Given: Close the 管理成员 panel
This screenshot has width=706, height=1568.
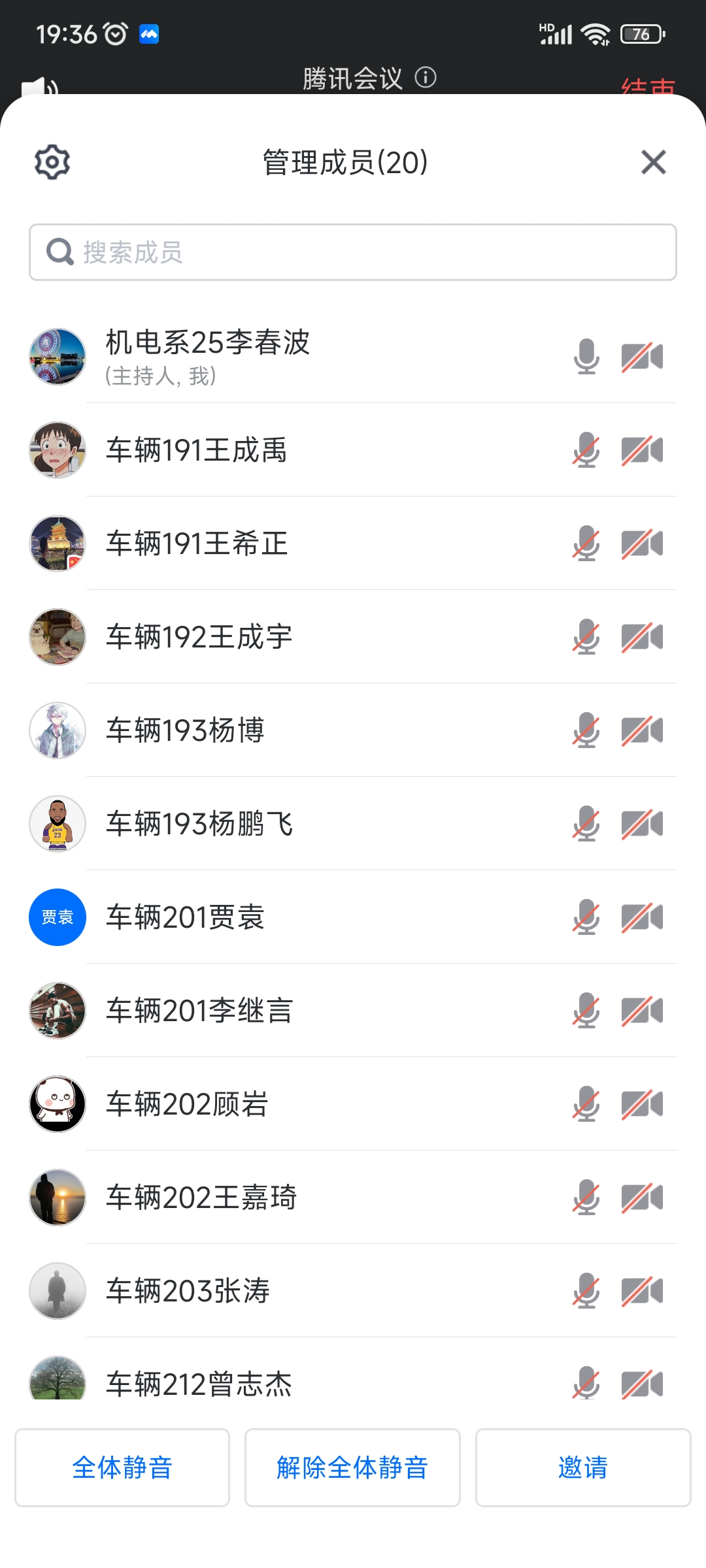Looking at the screenshot, I should (653, 162).
